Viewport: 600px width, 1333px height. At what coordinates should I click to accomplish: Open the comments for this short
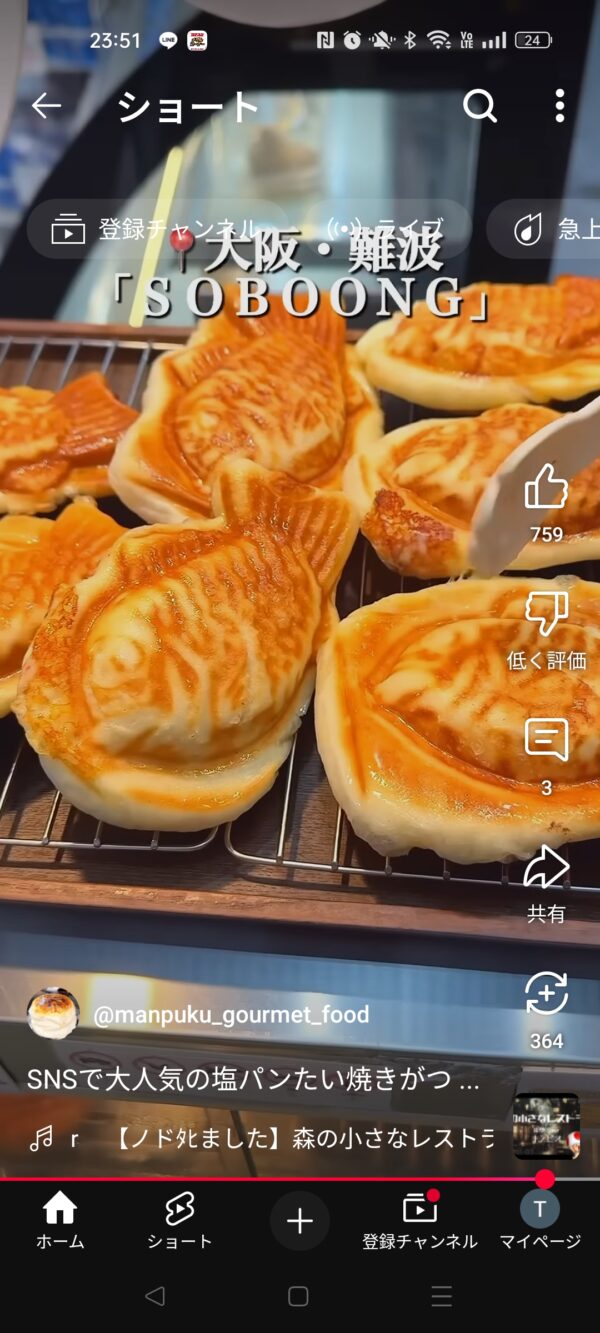pyautogui.click(x=546, y=741)
